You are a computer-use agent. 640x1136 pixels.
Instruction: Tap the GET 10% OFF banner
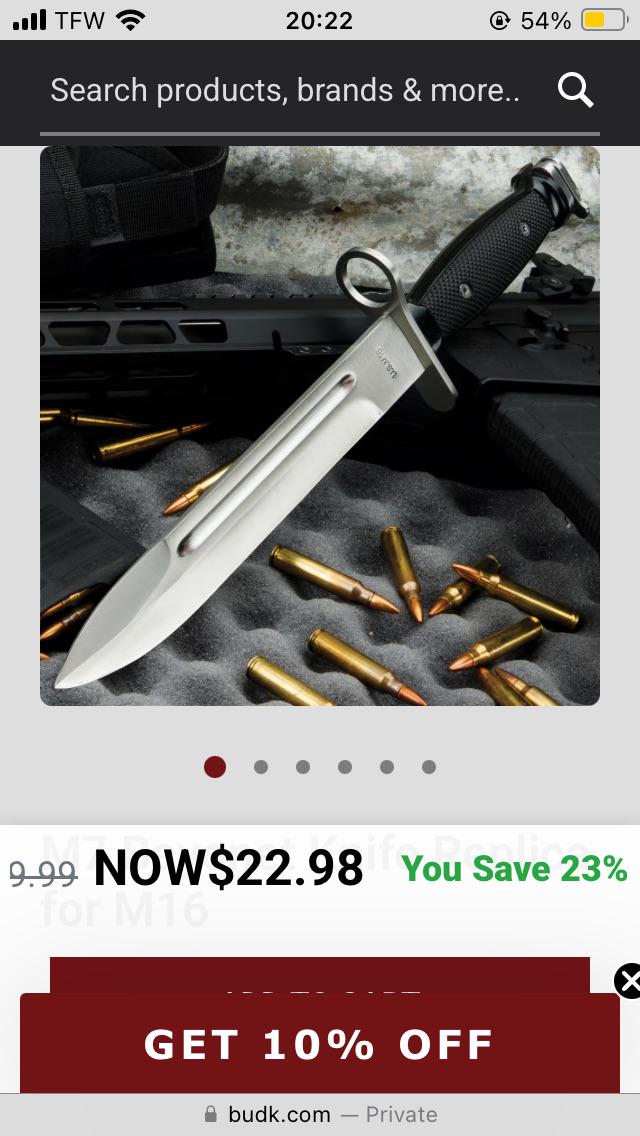pyautogui.click(x=320, y=1043)
